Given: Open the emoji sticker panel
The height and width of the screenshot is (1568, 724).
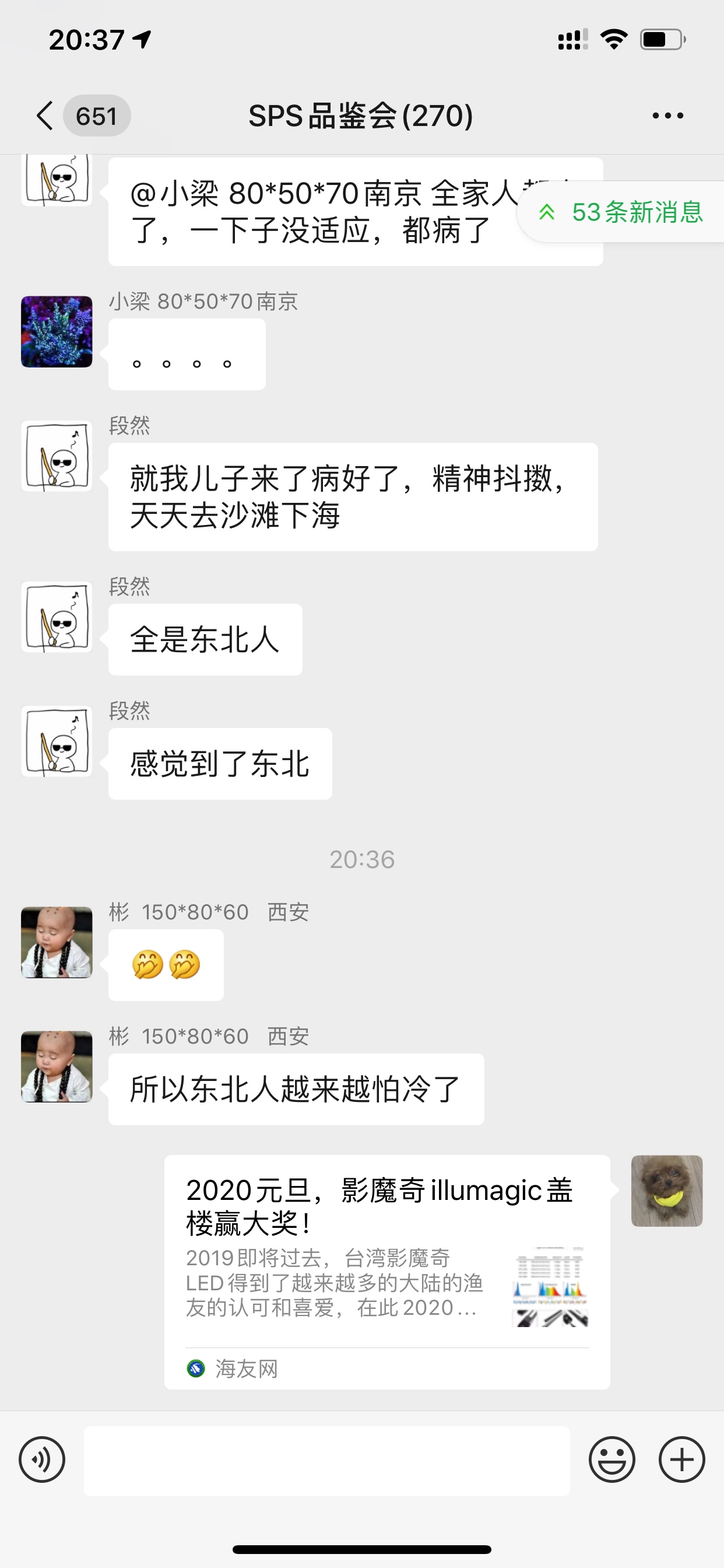Looking at the screenshot, I should pyautogui.click(x=611, y=1459).
